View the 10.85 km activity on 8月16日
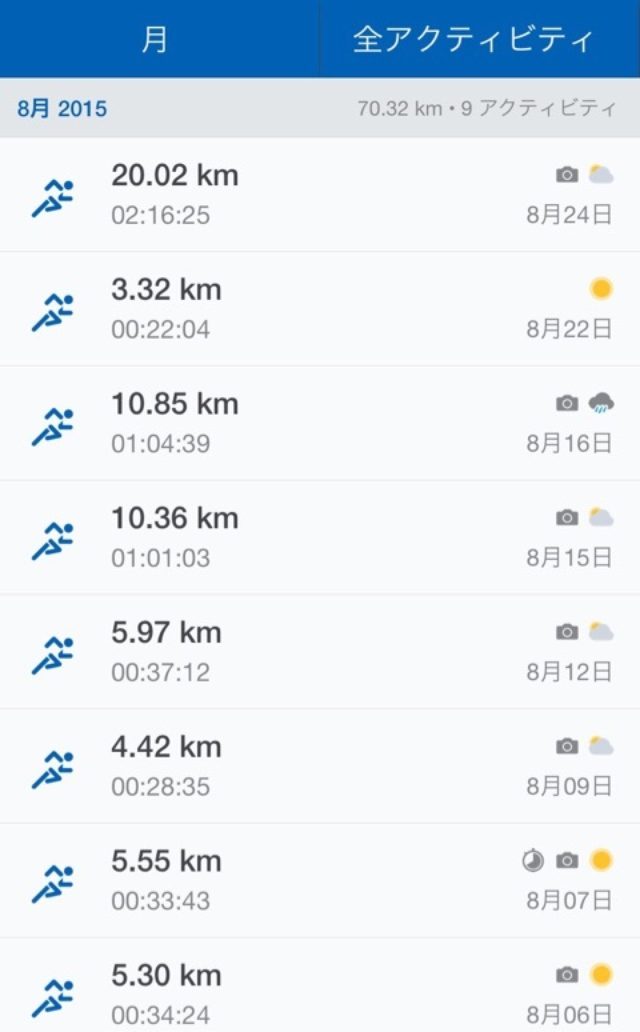640x1032 pixels. coord(320,423)
